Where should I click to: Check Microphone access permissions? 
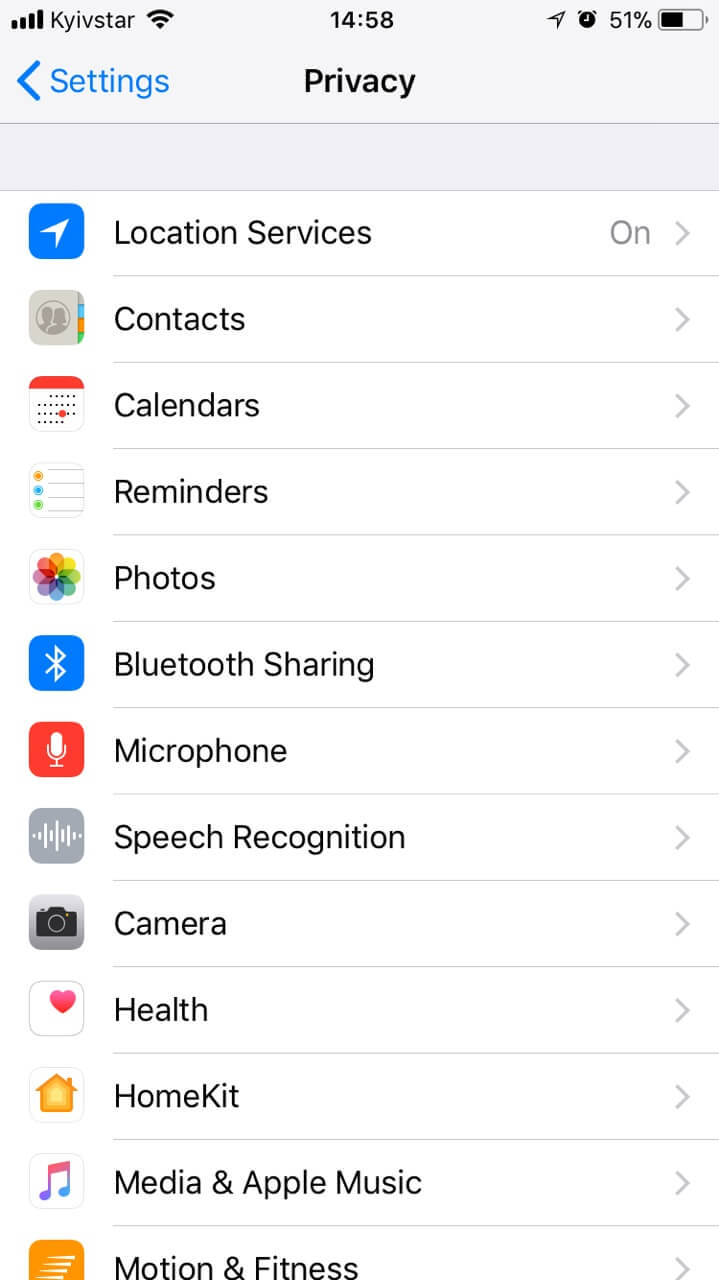point(360,751)
